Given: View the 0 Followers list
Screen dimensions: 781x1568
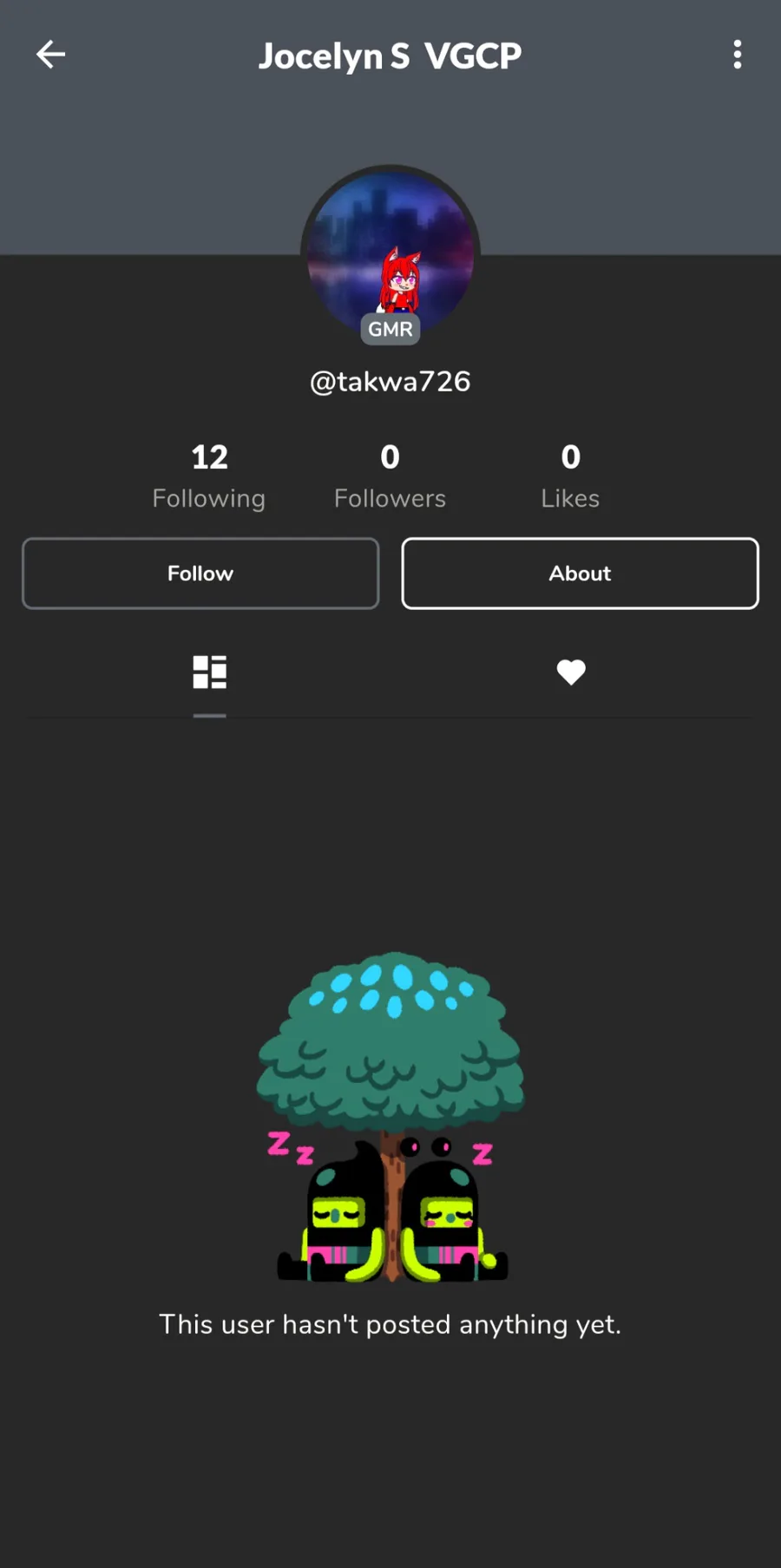Looking at the screenshot, I should (x=390, y=476).
